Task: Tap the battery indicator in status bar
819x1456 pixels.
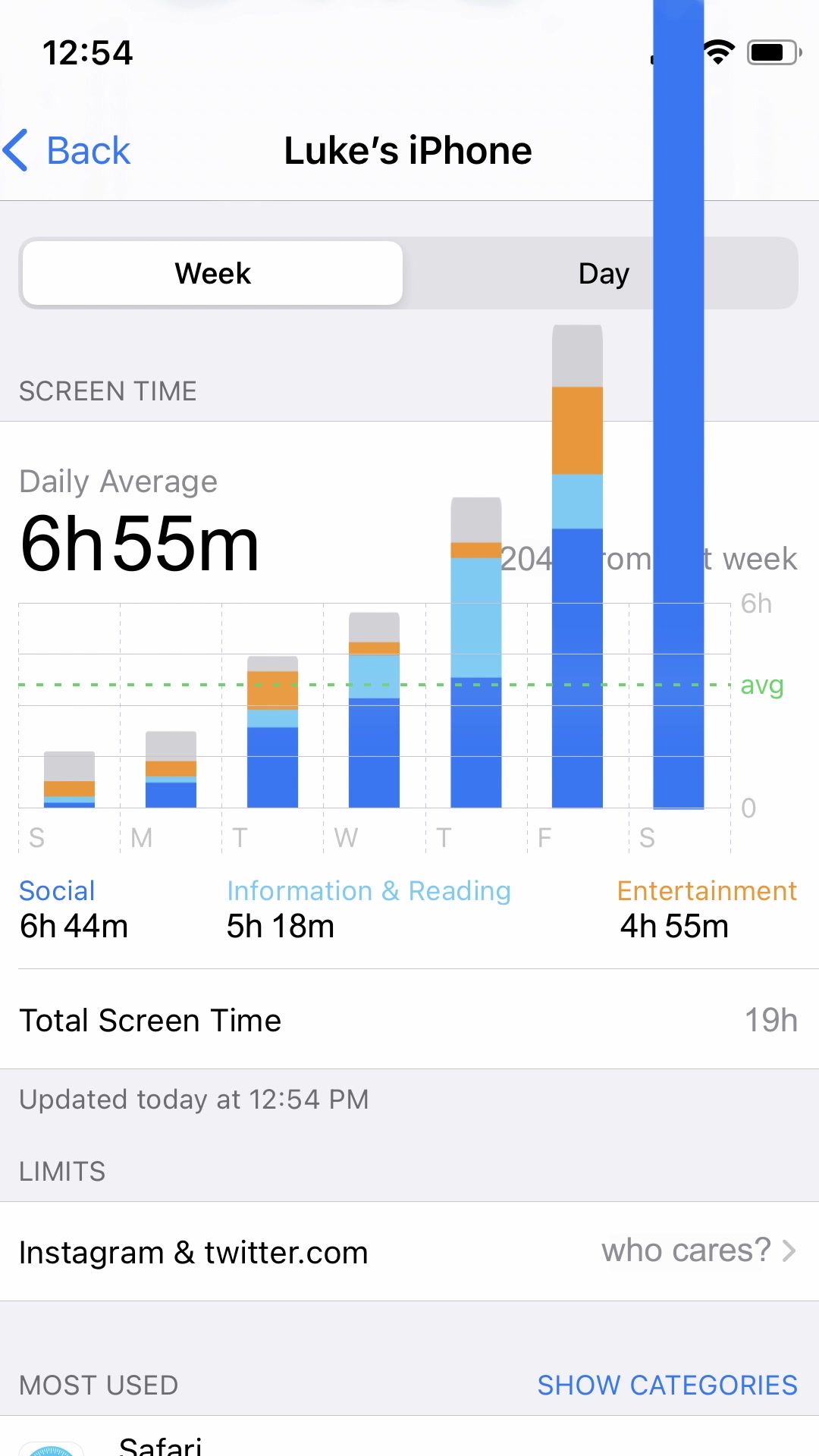Action: click(772, 52)
